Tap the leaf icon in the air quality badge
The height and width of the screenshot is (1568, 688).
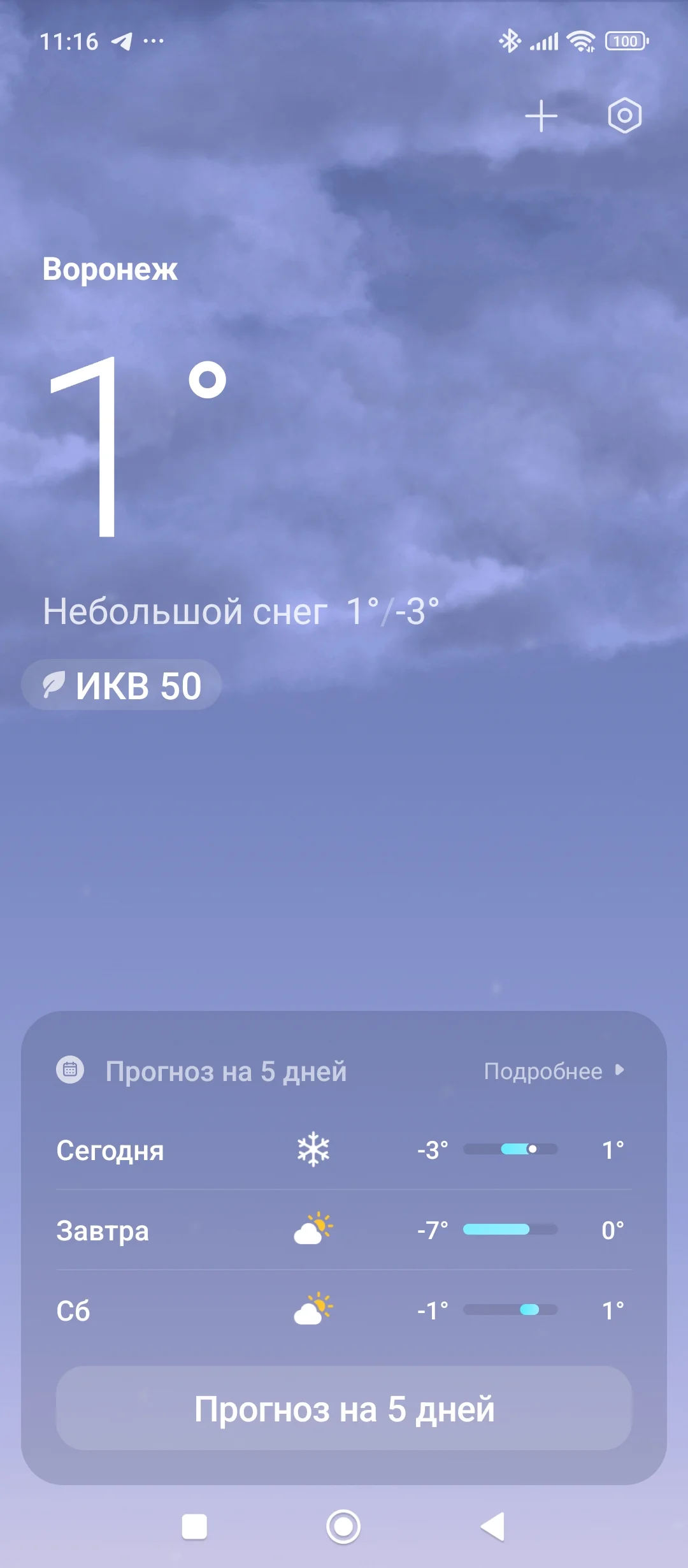click(54, 684)
